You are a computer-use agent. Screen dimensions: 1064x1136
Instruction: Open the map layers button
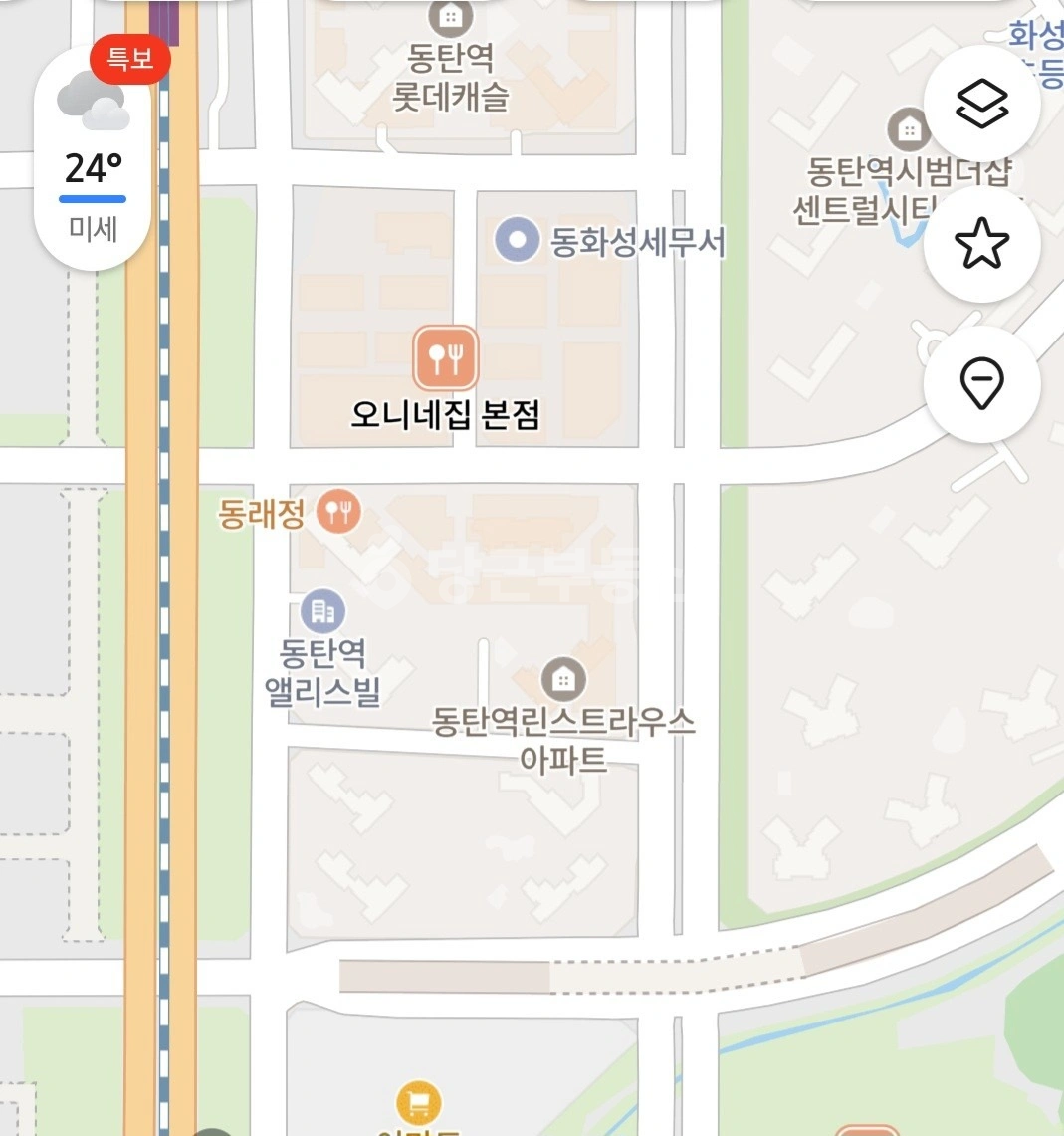coord(981,105)
